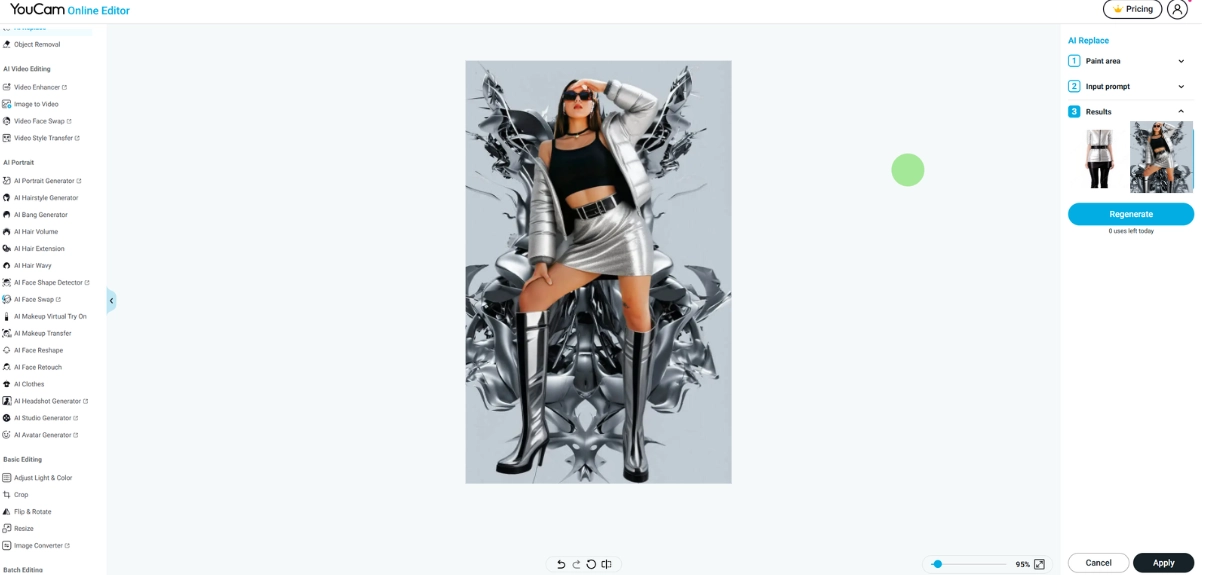Open the user account menu

point(1177,9)
